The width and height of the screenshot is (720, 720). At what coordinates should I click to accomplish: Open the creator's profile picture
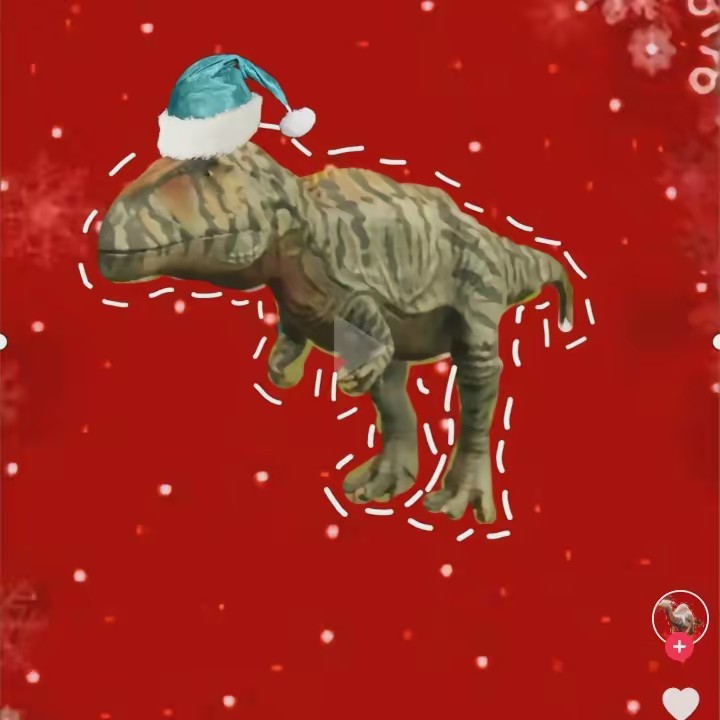680,614
